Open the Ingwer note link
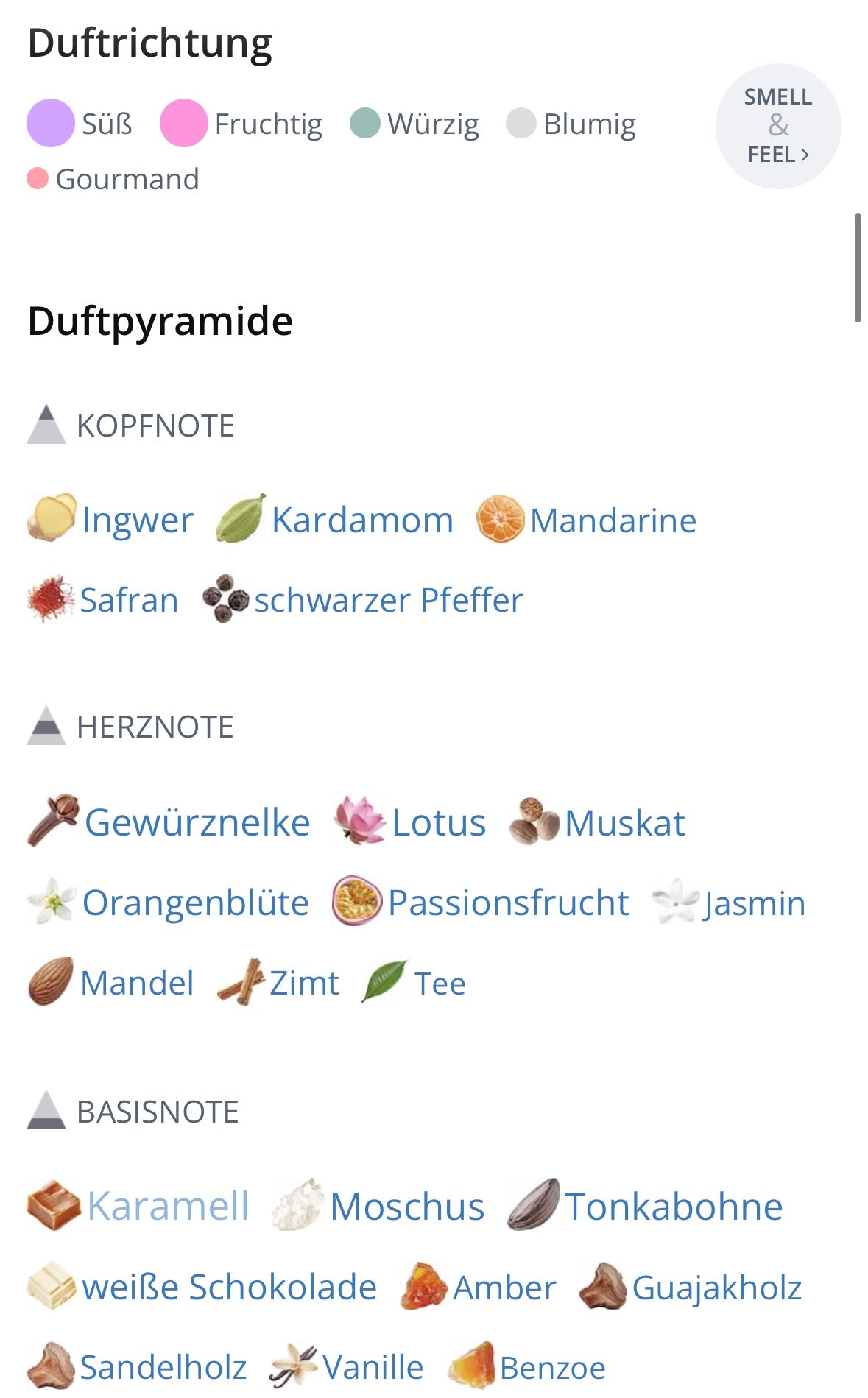Image resolution: width=868 pixels, height=1398 pixels. 137,520
